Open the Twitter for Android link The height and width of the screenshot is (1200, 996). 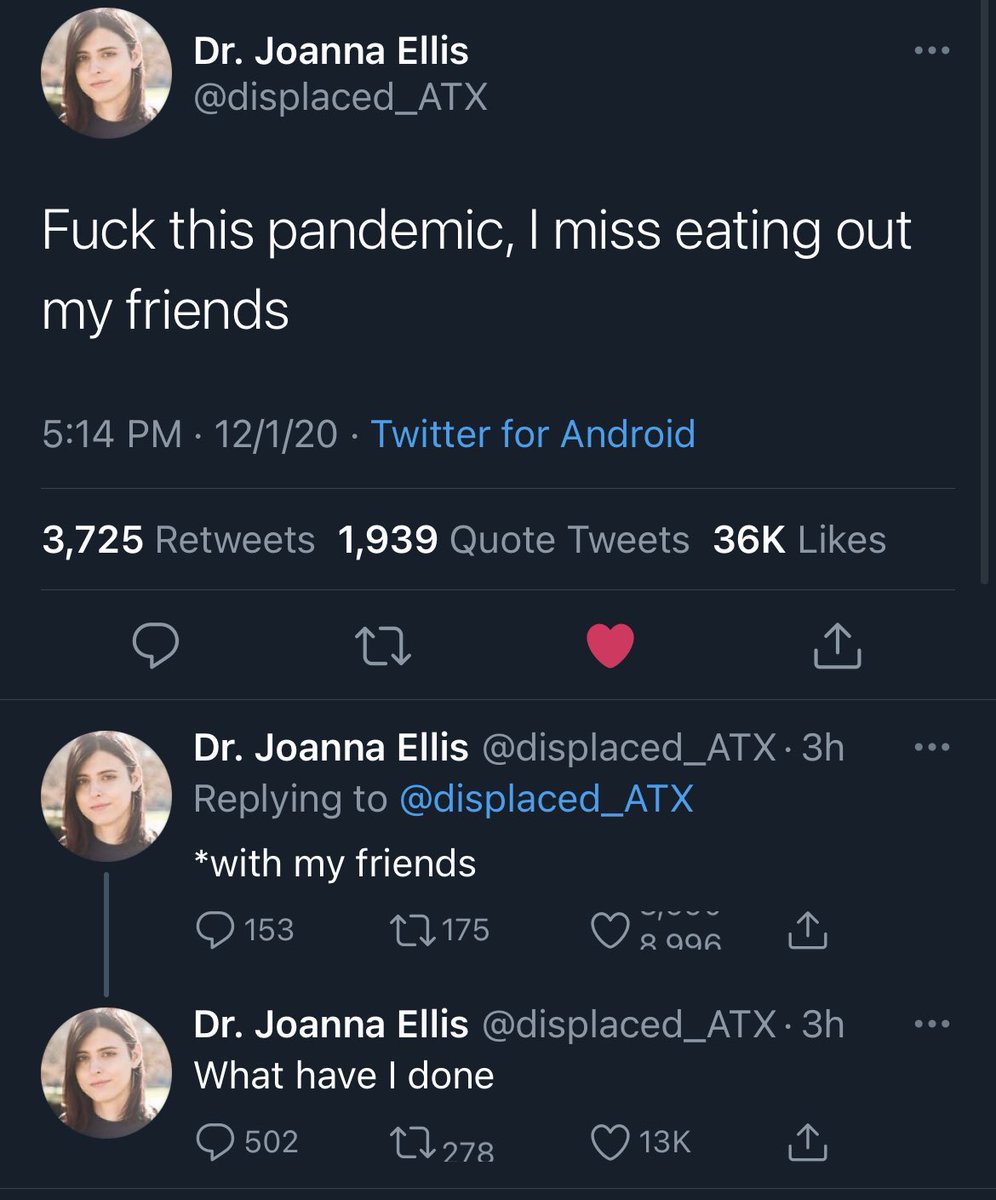click(x=533, y=434)
